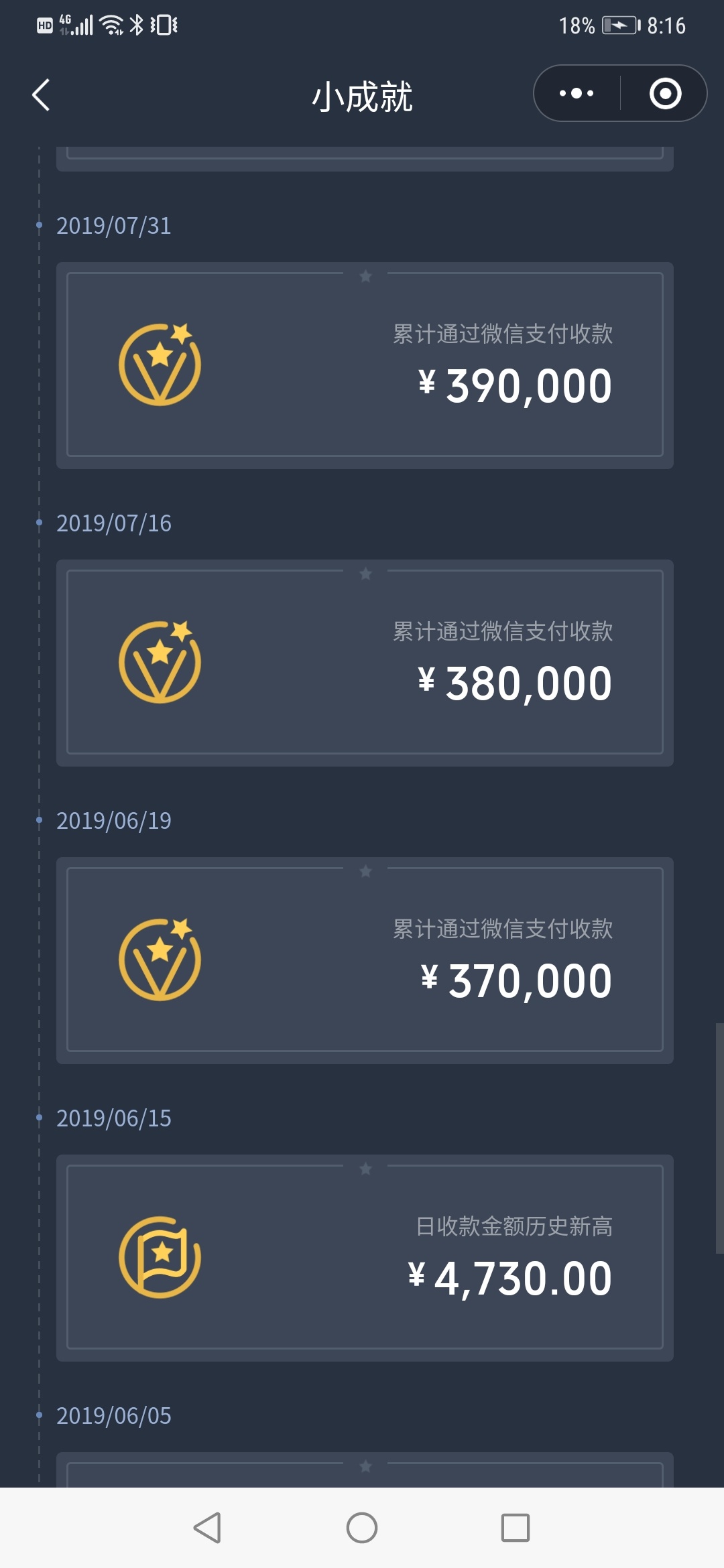Tap the system home button
The width and height of the screenshot is (724, 1568).
point(362,1528)
